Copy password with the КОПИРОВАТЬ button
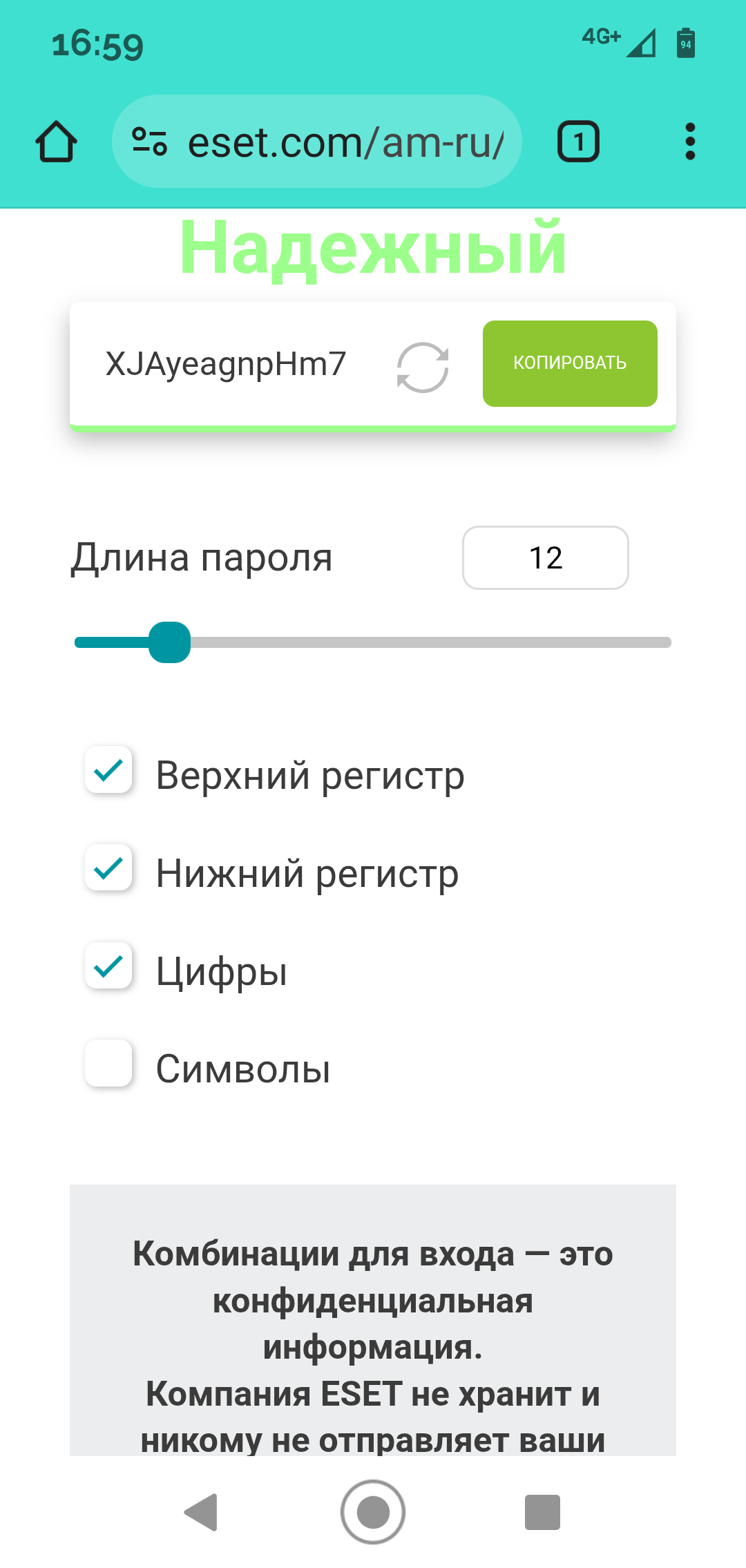 [x=570, y=363]
